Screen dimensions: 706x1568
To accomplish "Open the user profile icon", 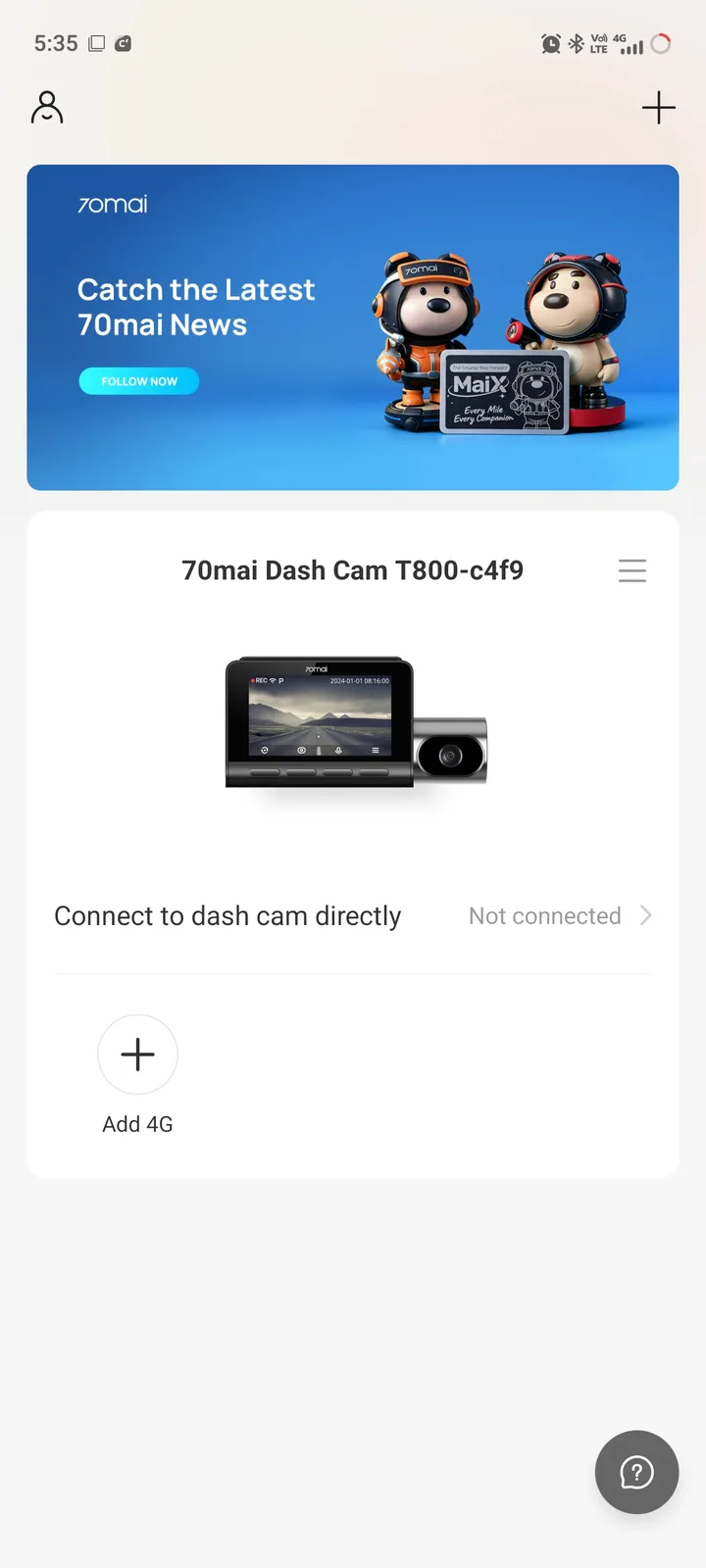I will click(x=47, y=107).
